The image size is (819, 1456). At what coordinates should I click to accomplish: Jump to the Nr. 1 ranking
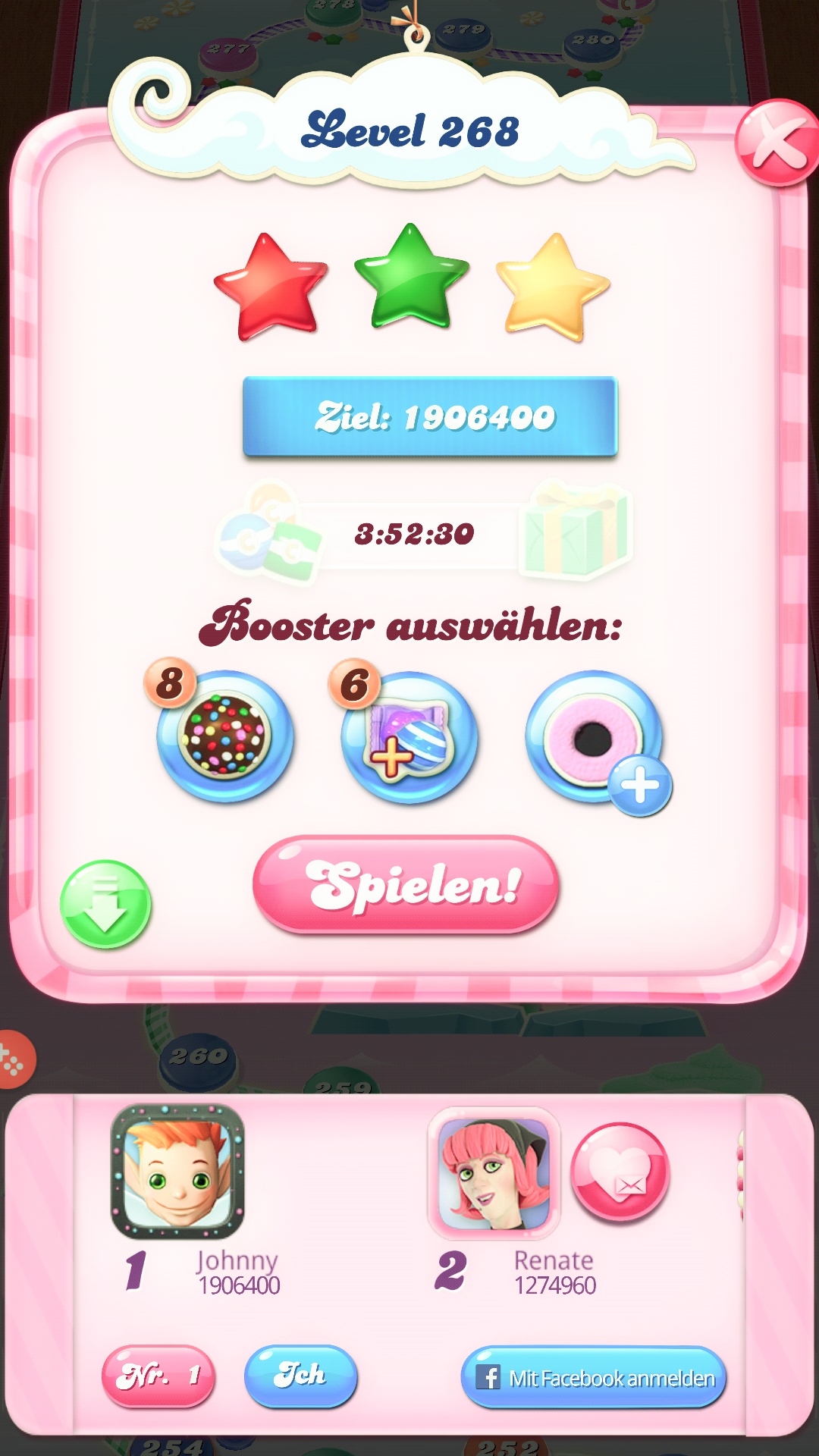(158, 1375)
